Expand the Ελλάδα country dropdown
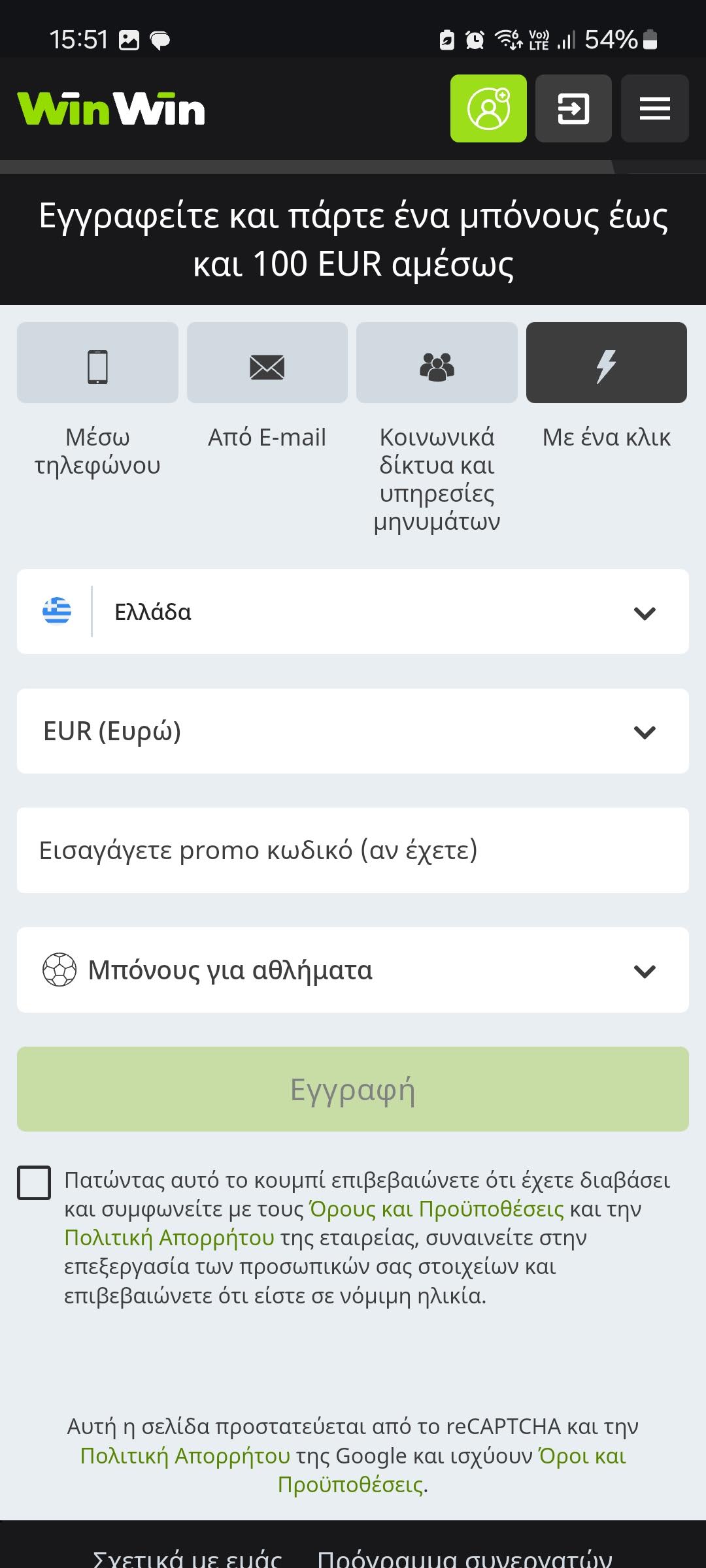 (x=353, y=612)
